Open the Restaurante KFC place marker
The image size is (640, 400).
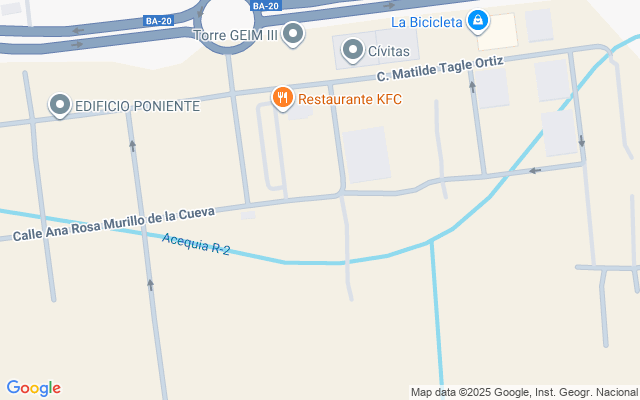tap(283, 98)
